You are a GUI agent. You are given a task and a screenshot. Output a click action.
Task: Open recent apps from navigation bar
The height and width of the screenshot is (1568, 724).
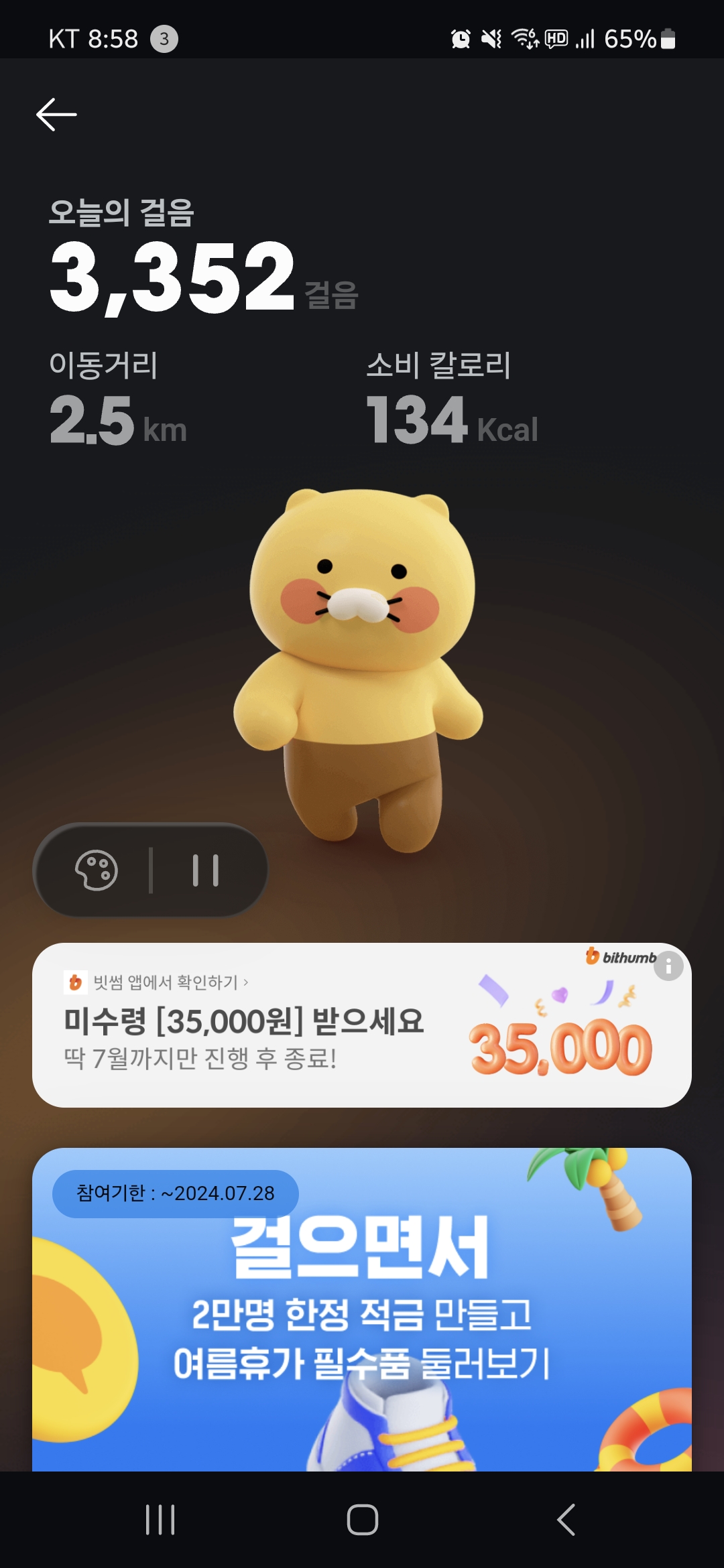[160, 1520]
